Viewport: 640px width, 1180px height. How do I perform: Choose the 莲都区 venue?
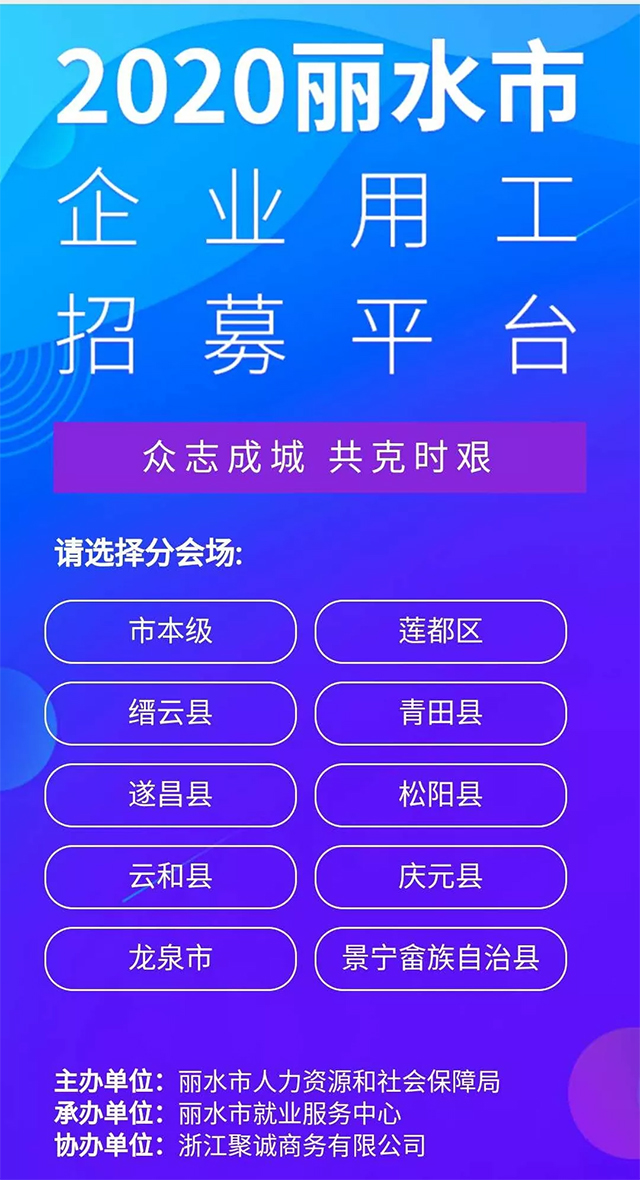(x=441, y=631)
